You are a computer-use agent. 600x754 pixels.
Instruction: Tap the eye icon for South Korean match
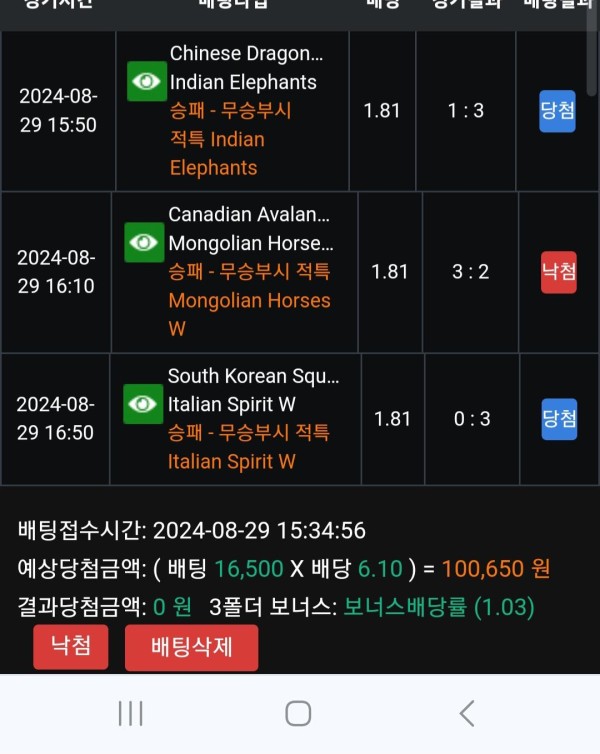coord(144,403)
